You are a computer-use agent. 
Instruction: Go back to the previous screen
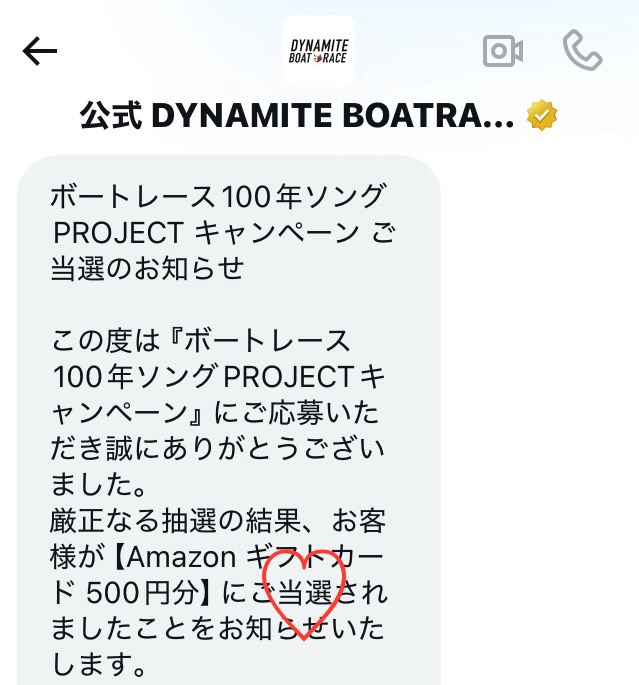pos(40,51)
